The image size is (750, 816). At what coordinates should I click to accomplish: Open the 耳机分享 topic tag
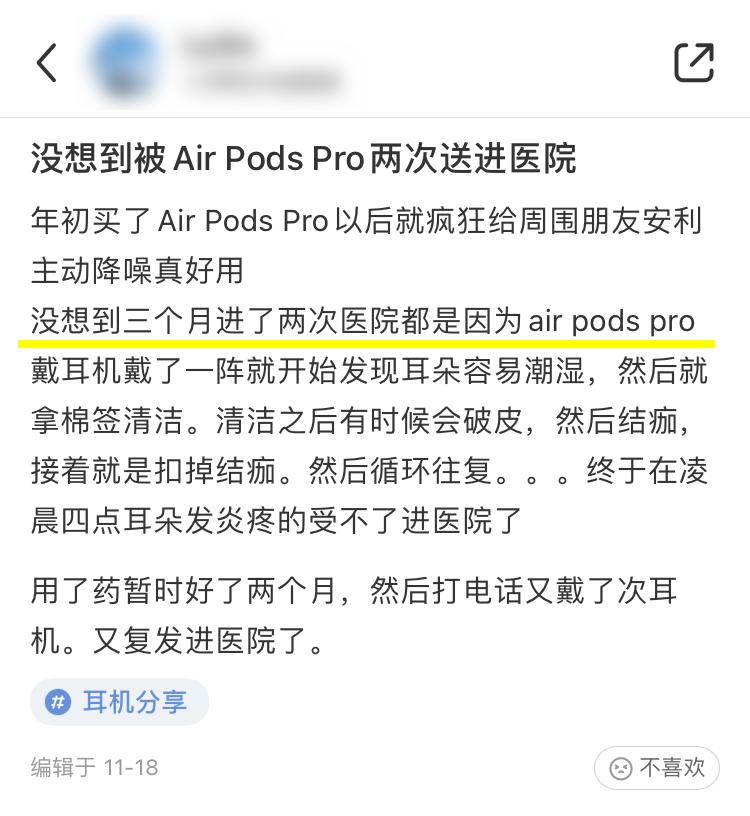(119, 702)
